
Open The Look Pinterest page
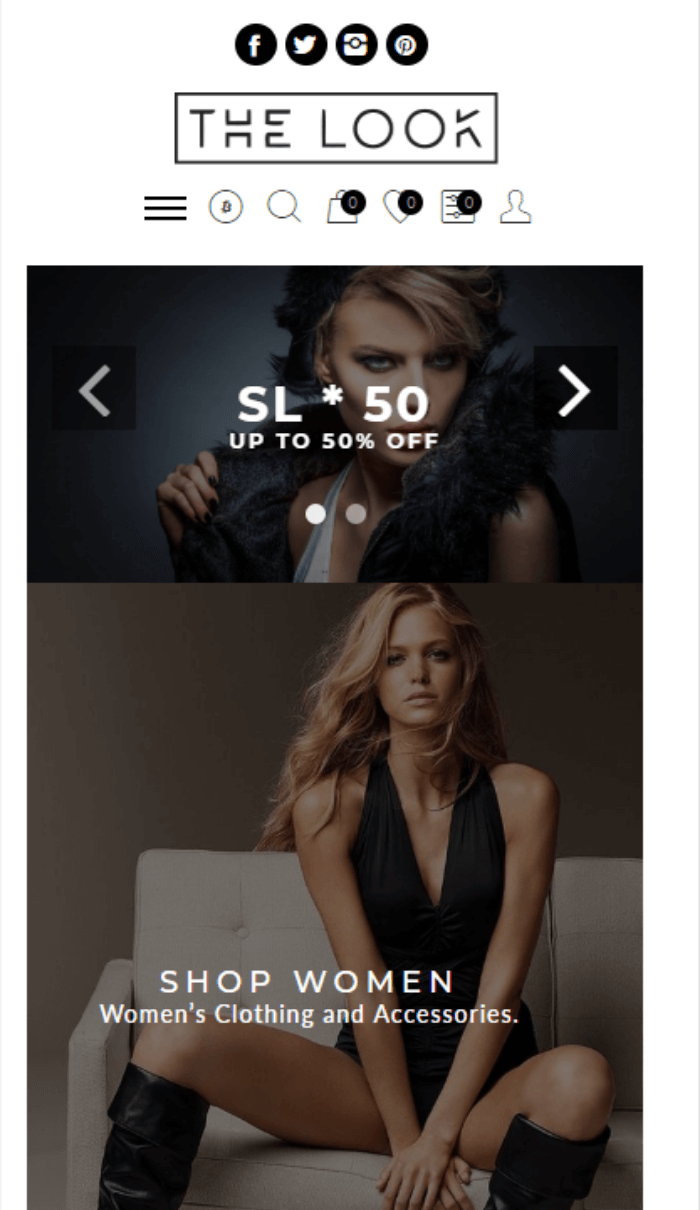(x=406, y=45)
